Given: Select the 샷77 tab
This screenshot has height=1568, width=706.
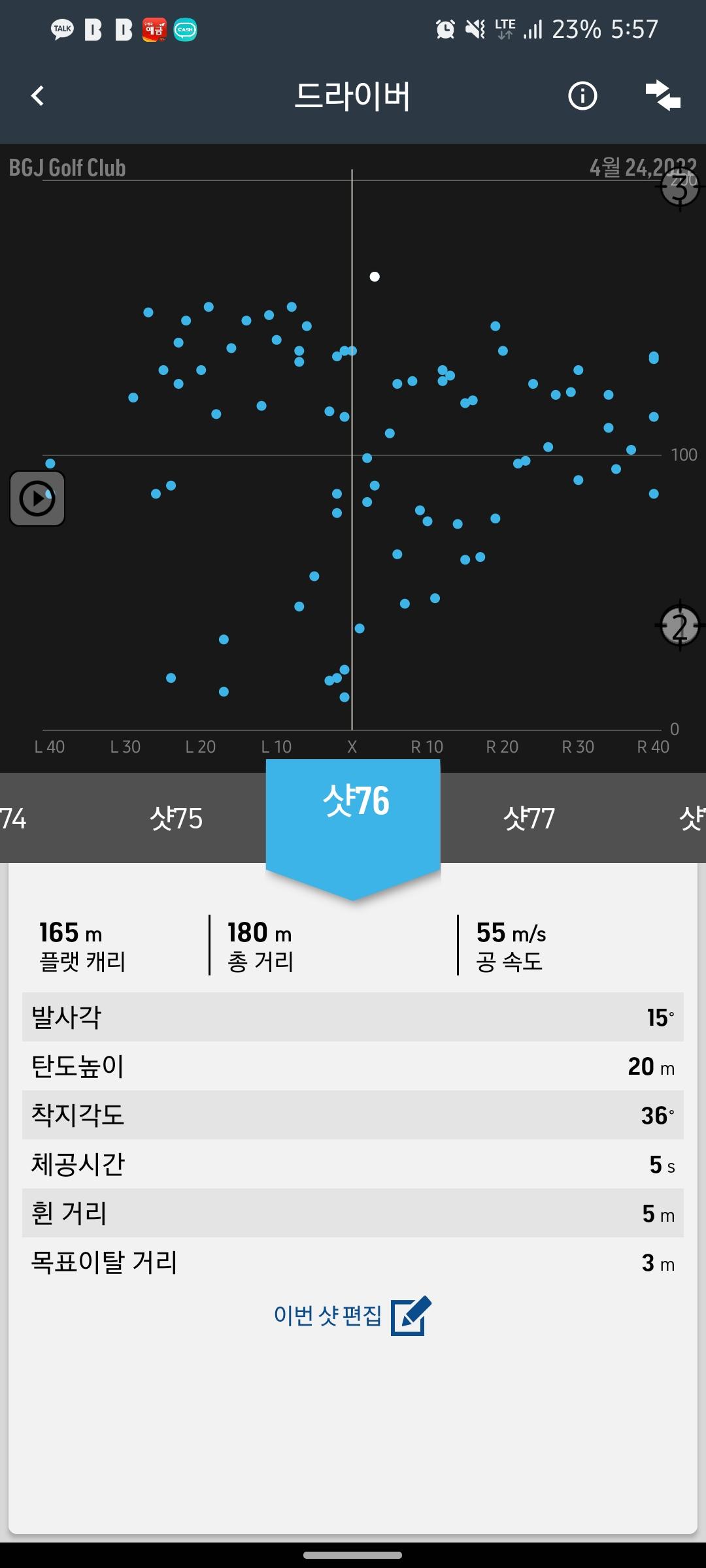Looking at the screenshot, I should click(529, 819).
